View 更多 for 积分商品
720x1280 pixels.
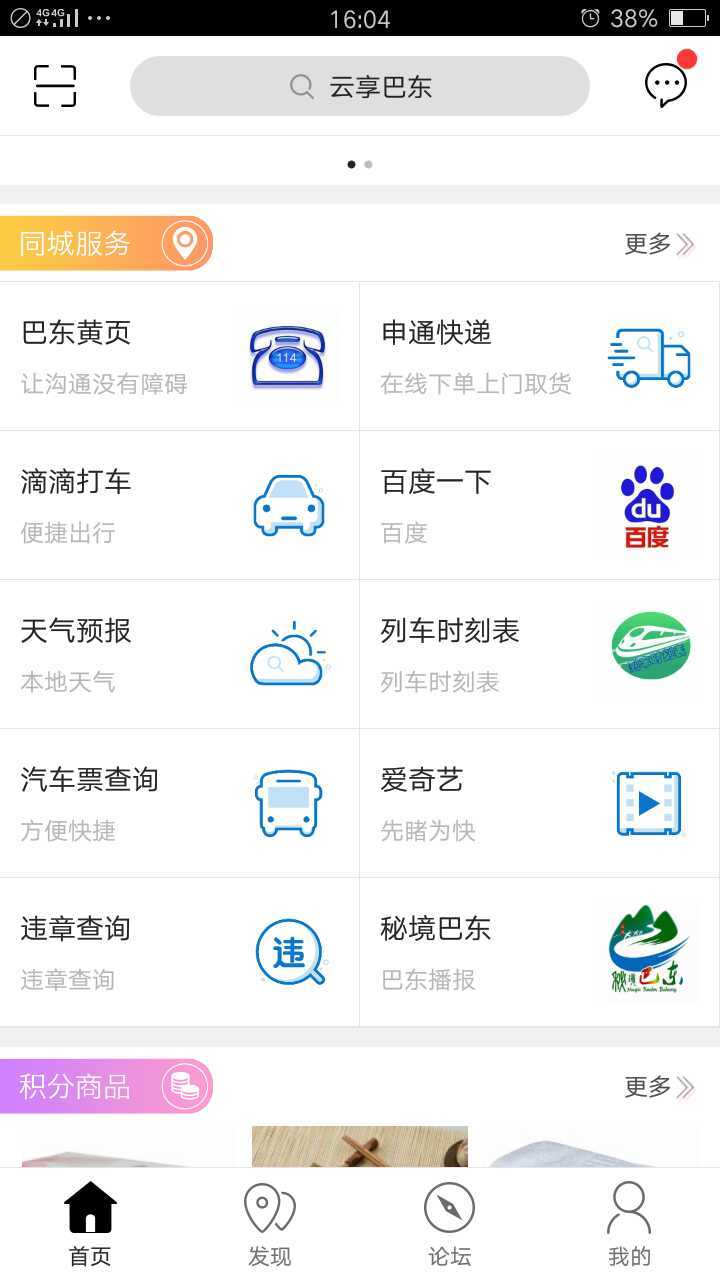[x=658, y=1087]
